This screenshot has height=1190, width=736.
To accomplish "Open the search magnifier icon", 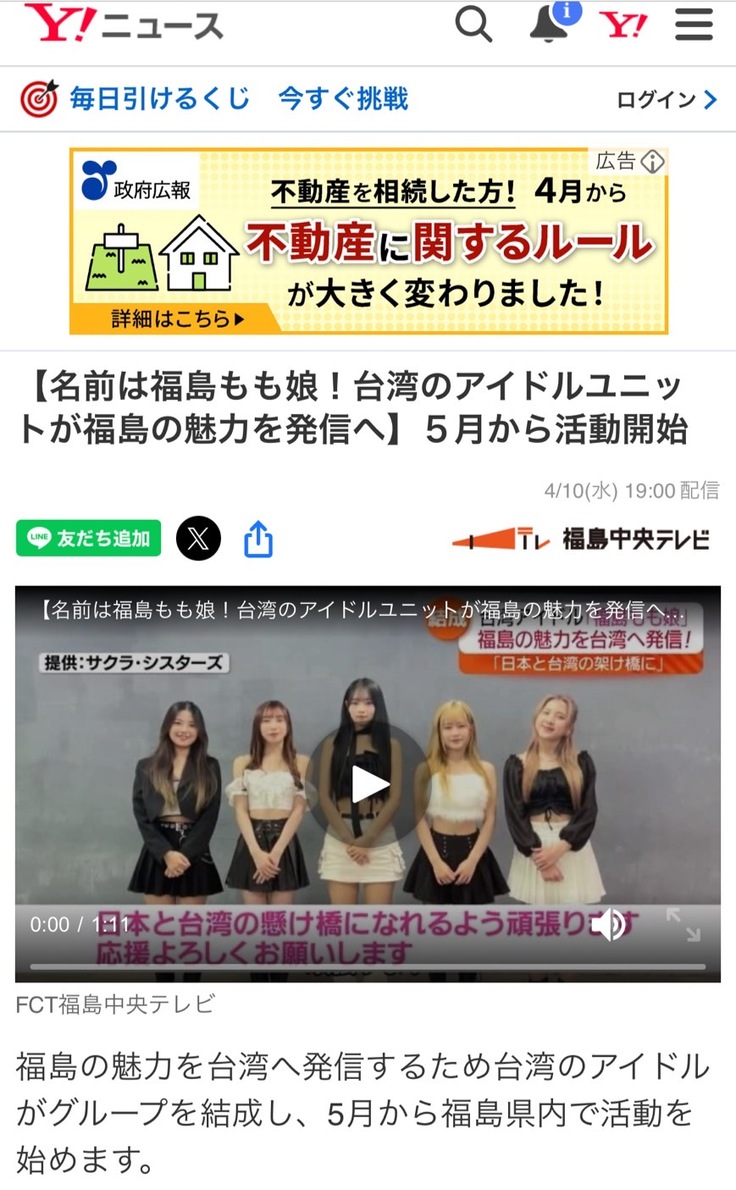I will (474, 24).
